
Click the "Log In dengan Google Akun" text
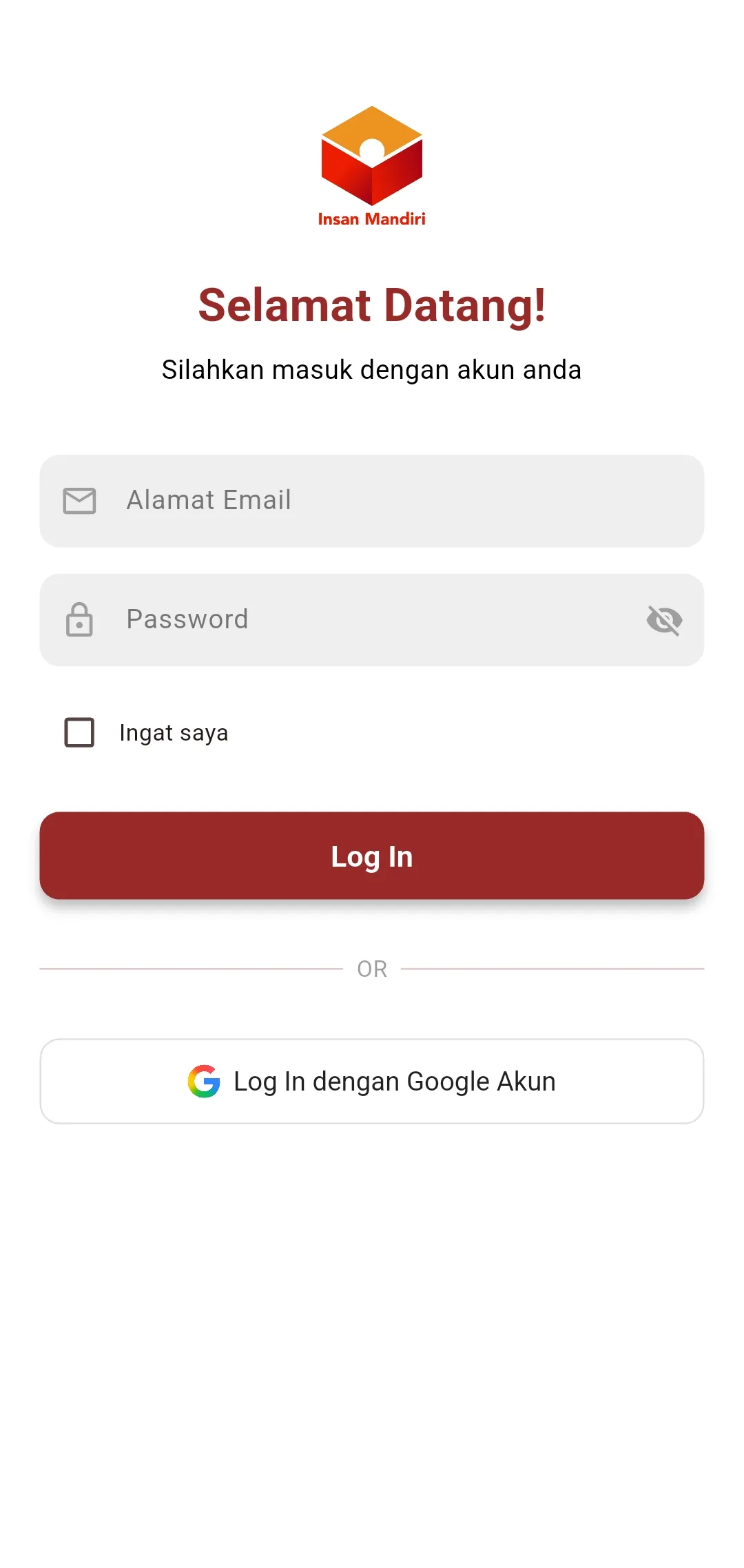coord(395,1080)
